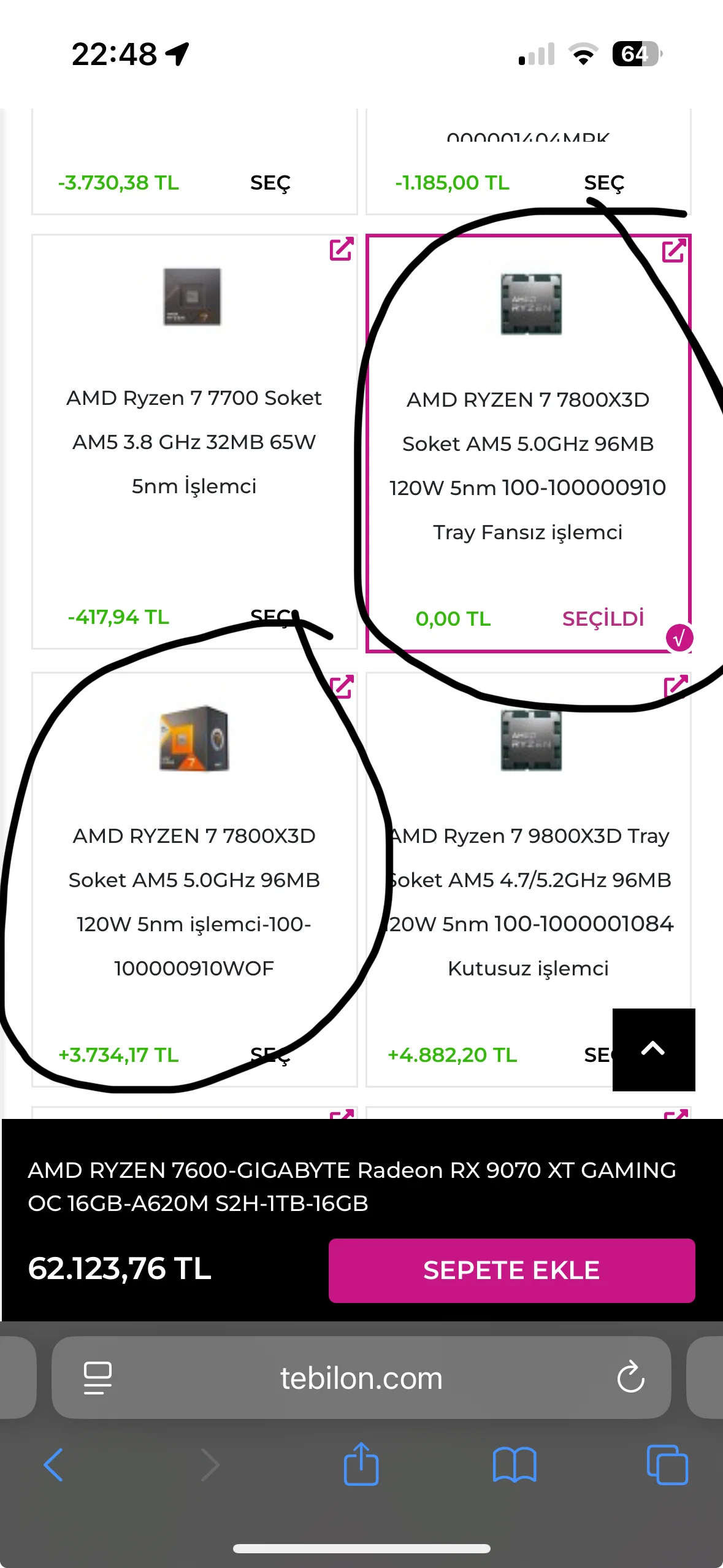Add the configured PC to cart
The height and width of the screenshot is (1568, 723).
pyautogui.click(x=511, y=1270)
